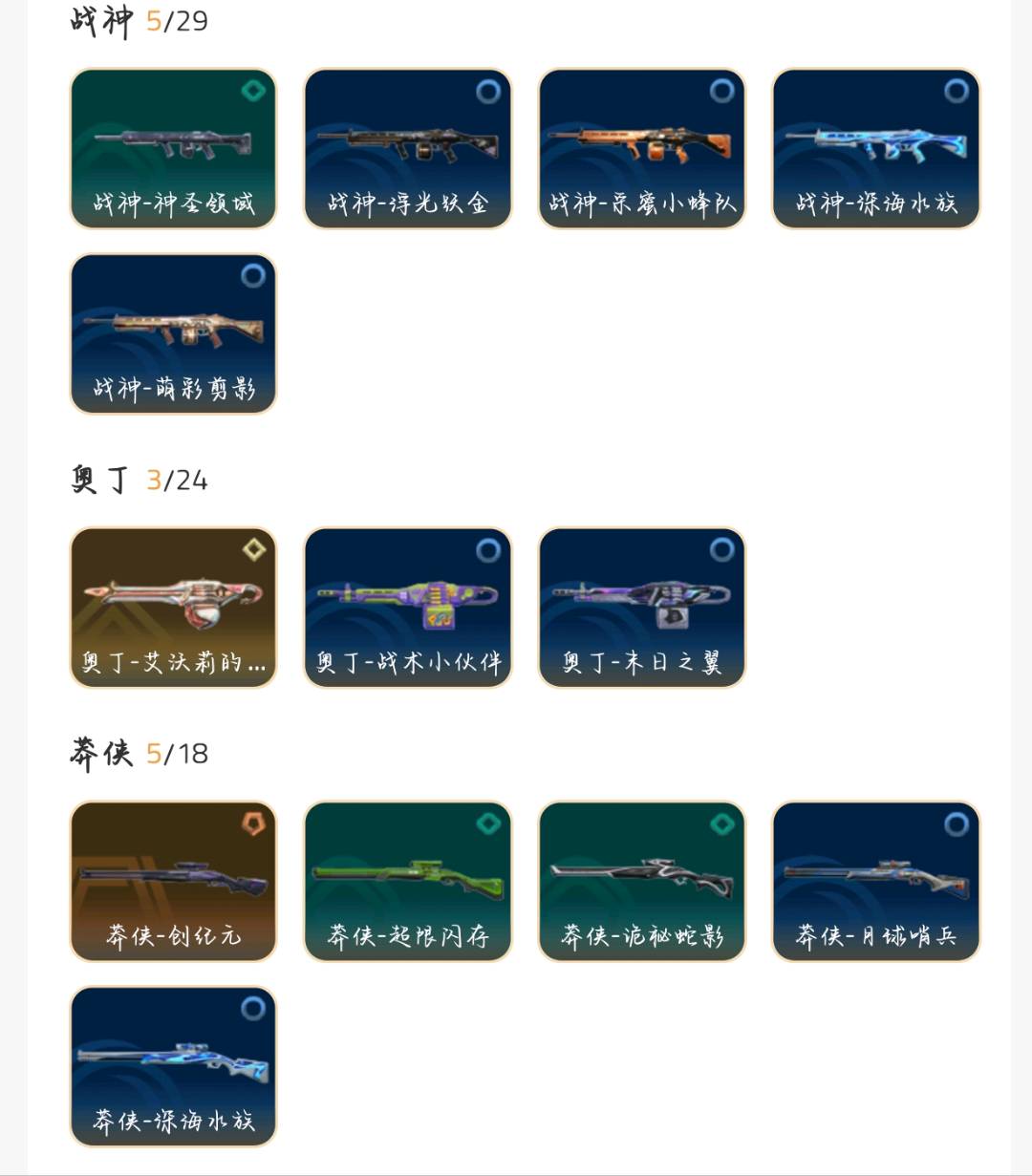The width and height of the screenshot is (1032, 1176).
Task: View the 莽侠-超限闪存 skin
Action: pyautogui.click(x=408, y=881)
